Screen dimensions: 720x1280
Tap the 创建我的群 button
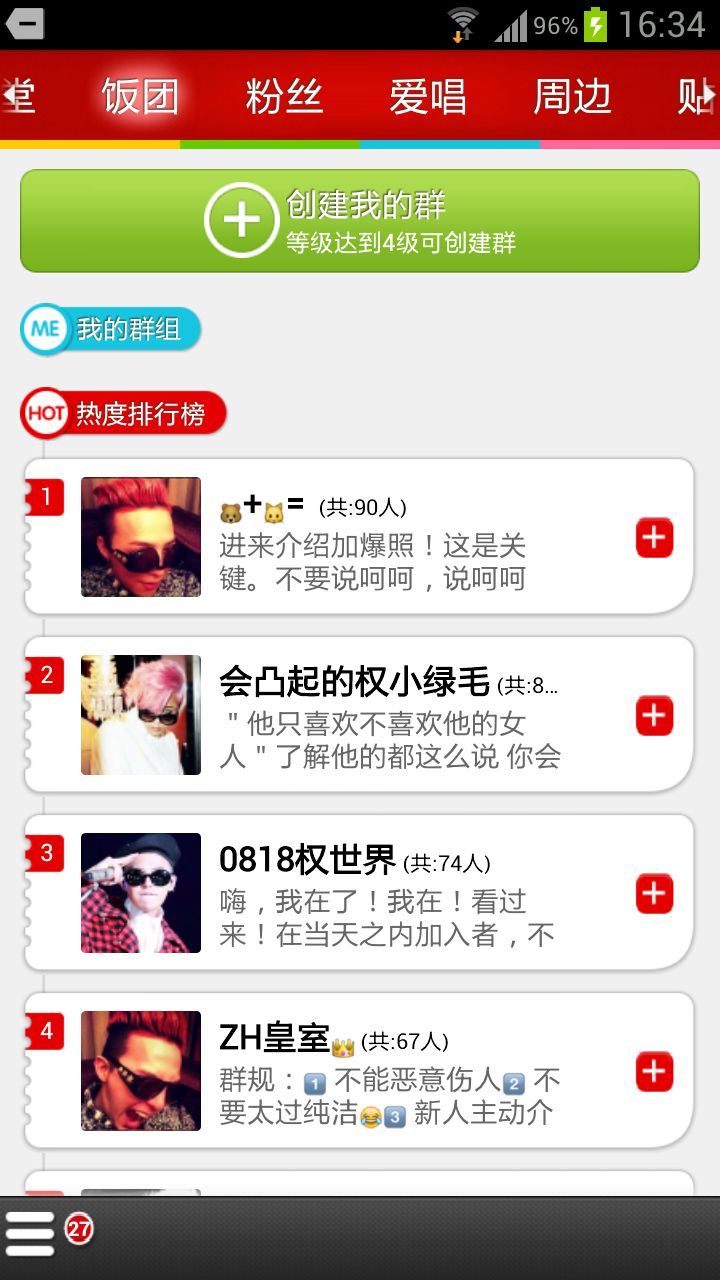360,221
